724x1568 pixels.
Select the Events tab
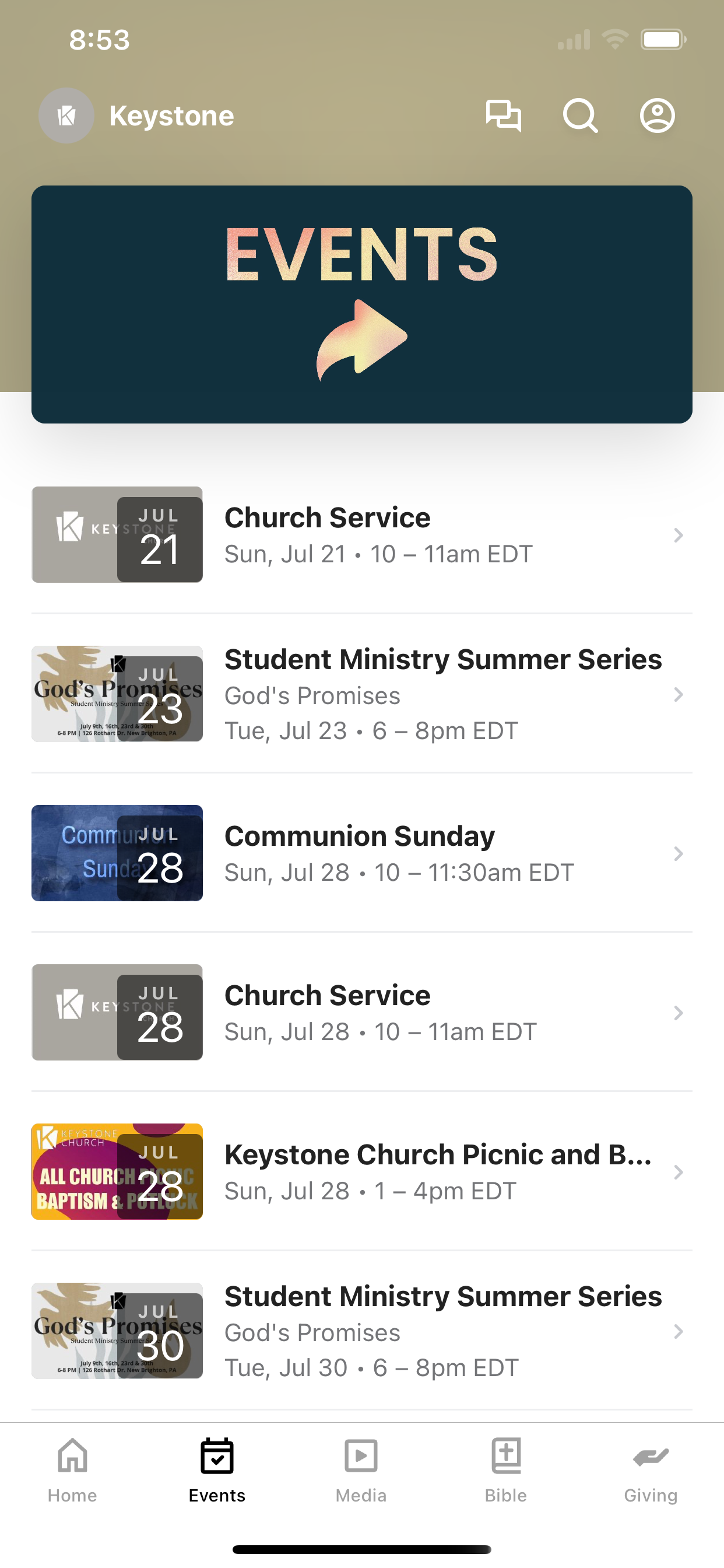coord(217,1470)
